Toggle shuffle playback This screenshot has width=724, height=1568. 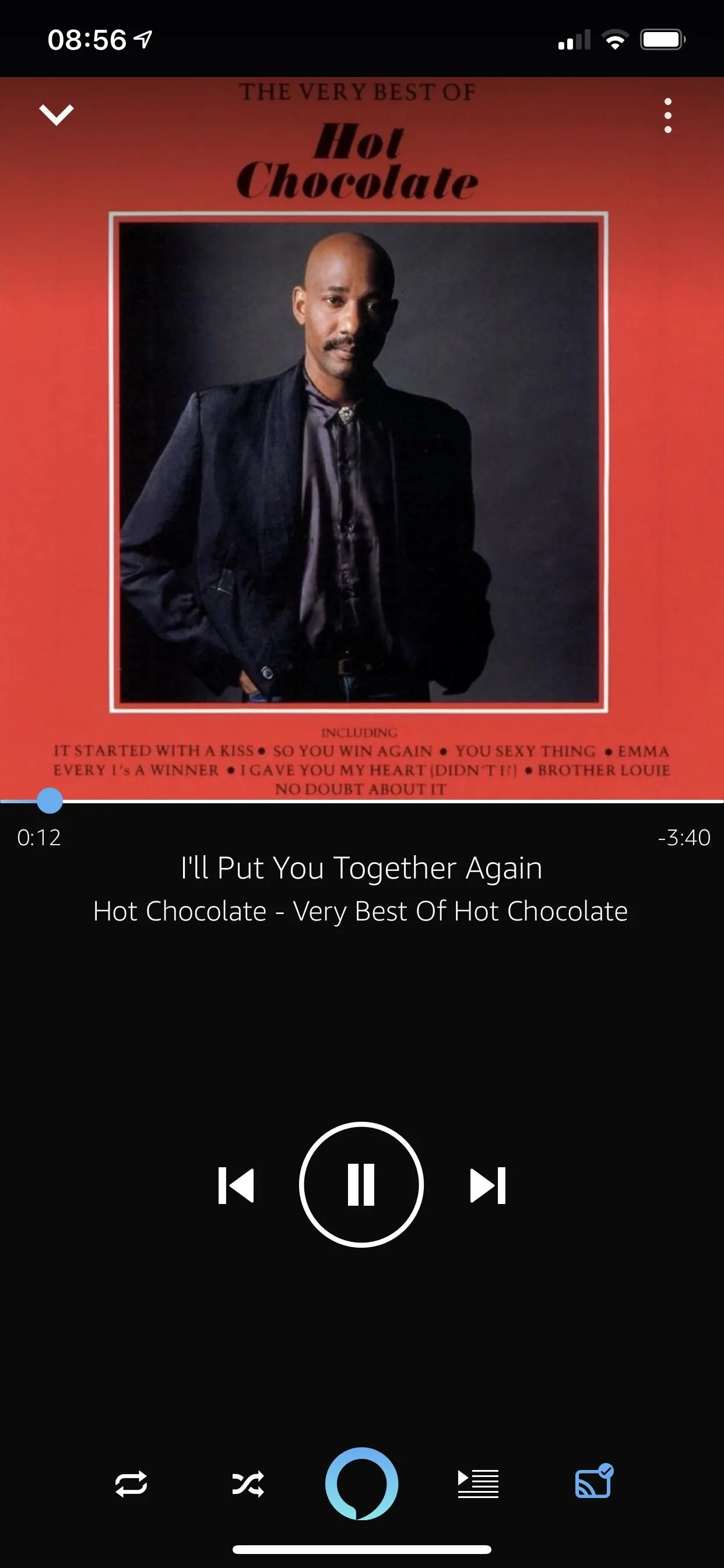(x=248, y=1484)
